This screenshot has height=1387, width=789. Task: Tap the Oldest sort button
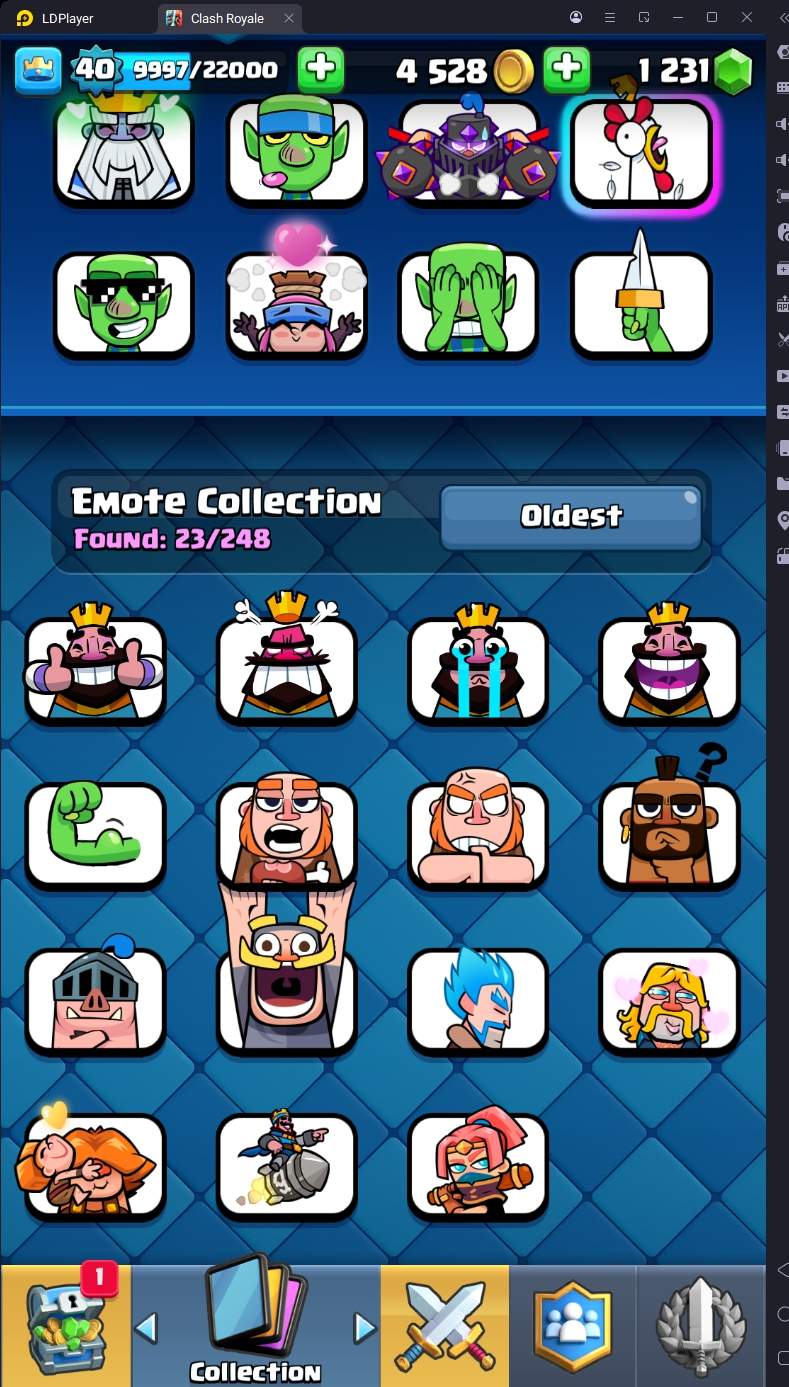pyautogui.click(x=570, y=516)
